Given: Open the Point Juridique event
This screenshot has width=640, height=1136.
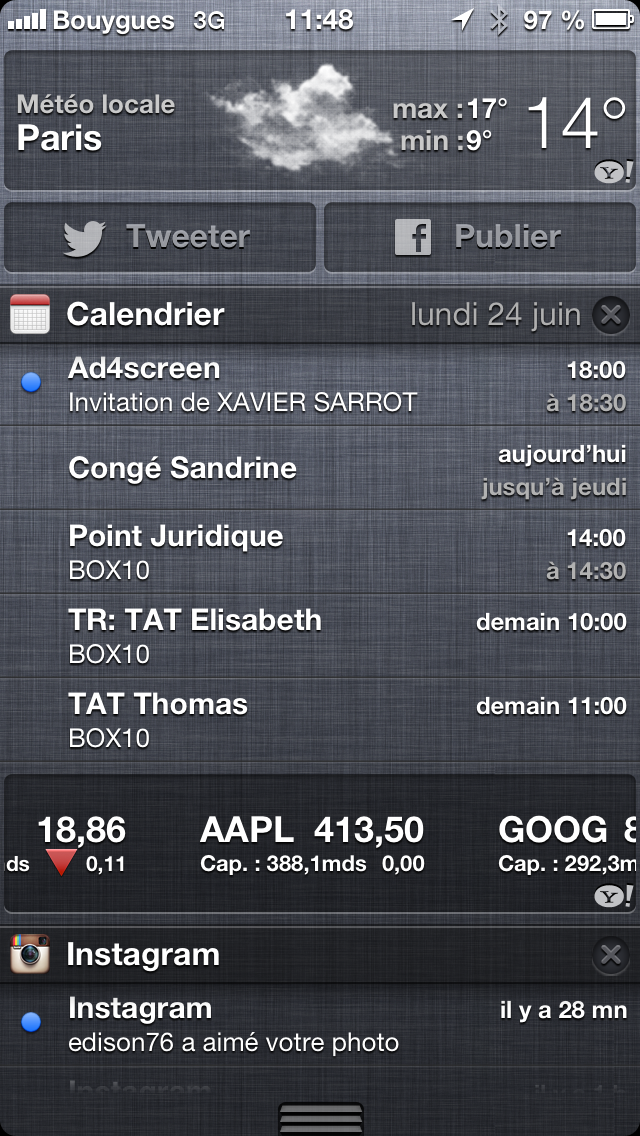Looking at the screenshot, I should 320,551.
